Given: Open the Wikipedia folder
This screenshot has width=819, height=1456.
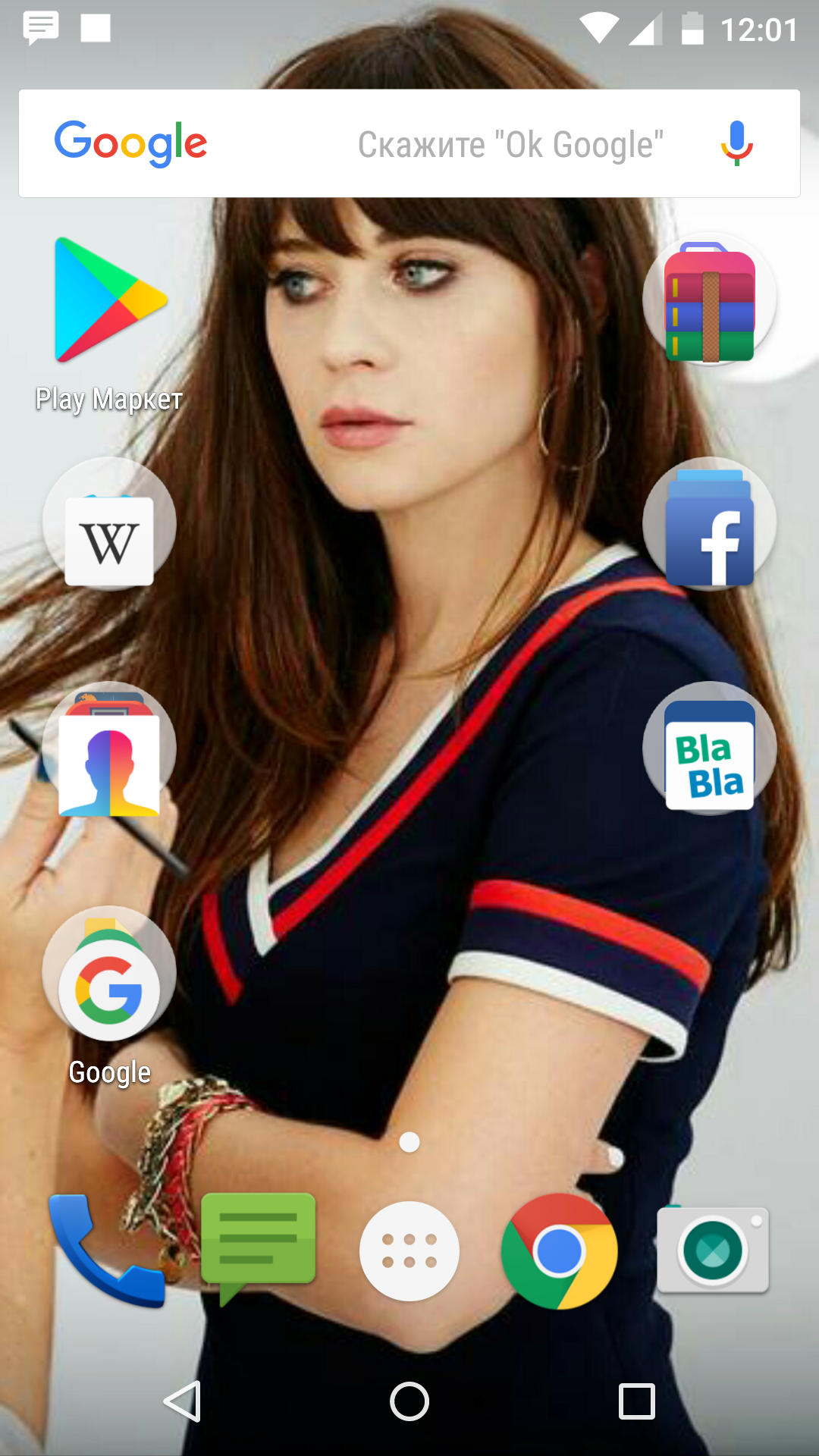Looking at the screenshot, I should pyautogui.click(x=109, y=524).
